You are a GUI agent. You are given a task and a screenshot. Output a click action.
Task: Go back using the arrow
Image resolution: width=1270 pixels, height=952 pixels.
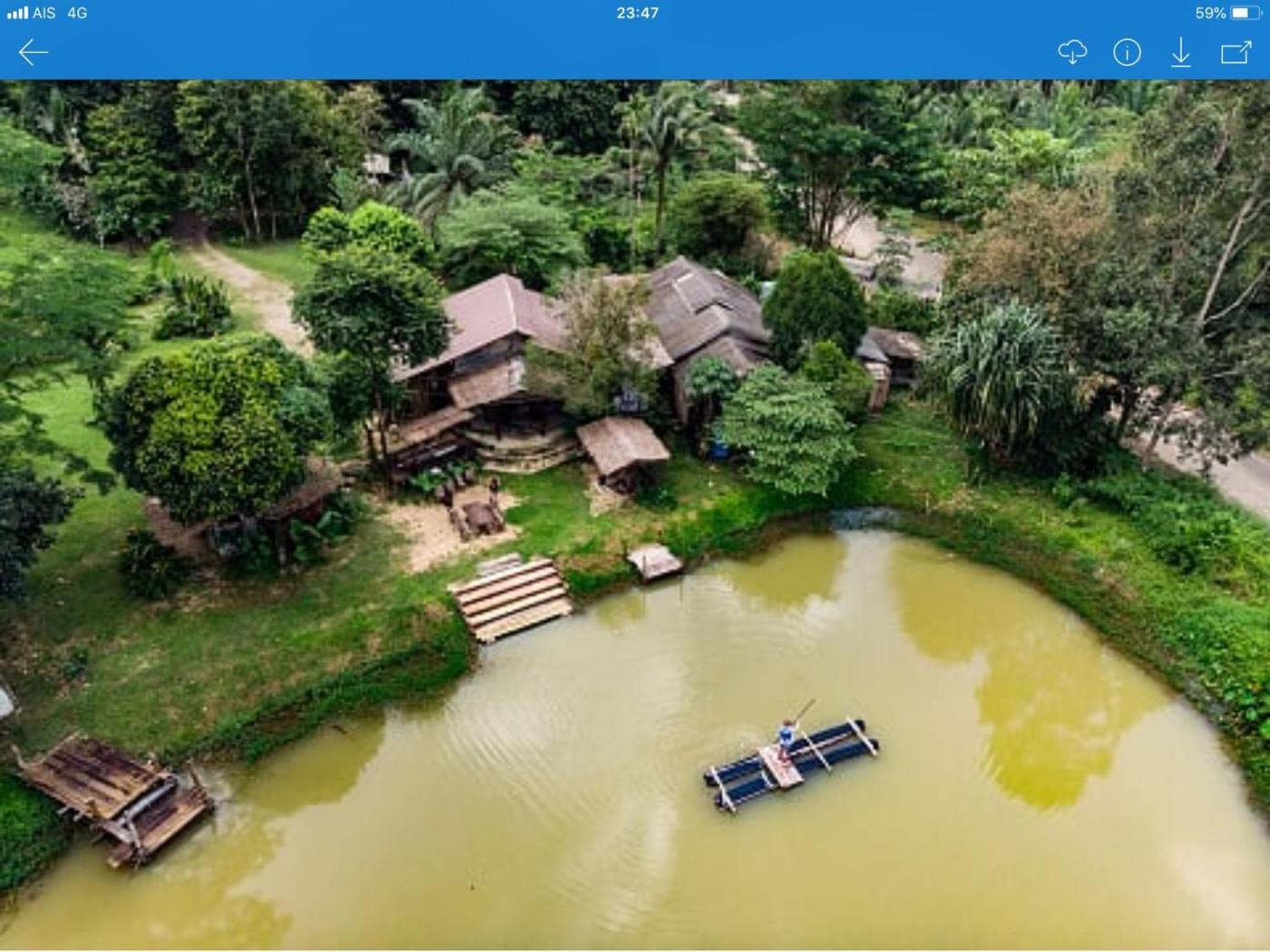coord(33,53)
